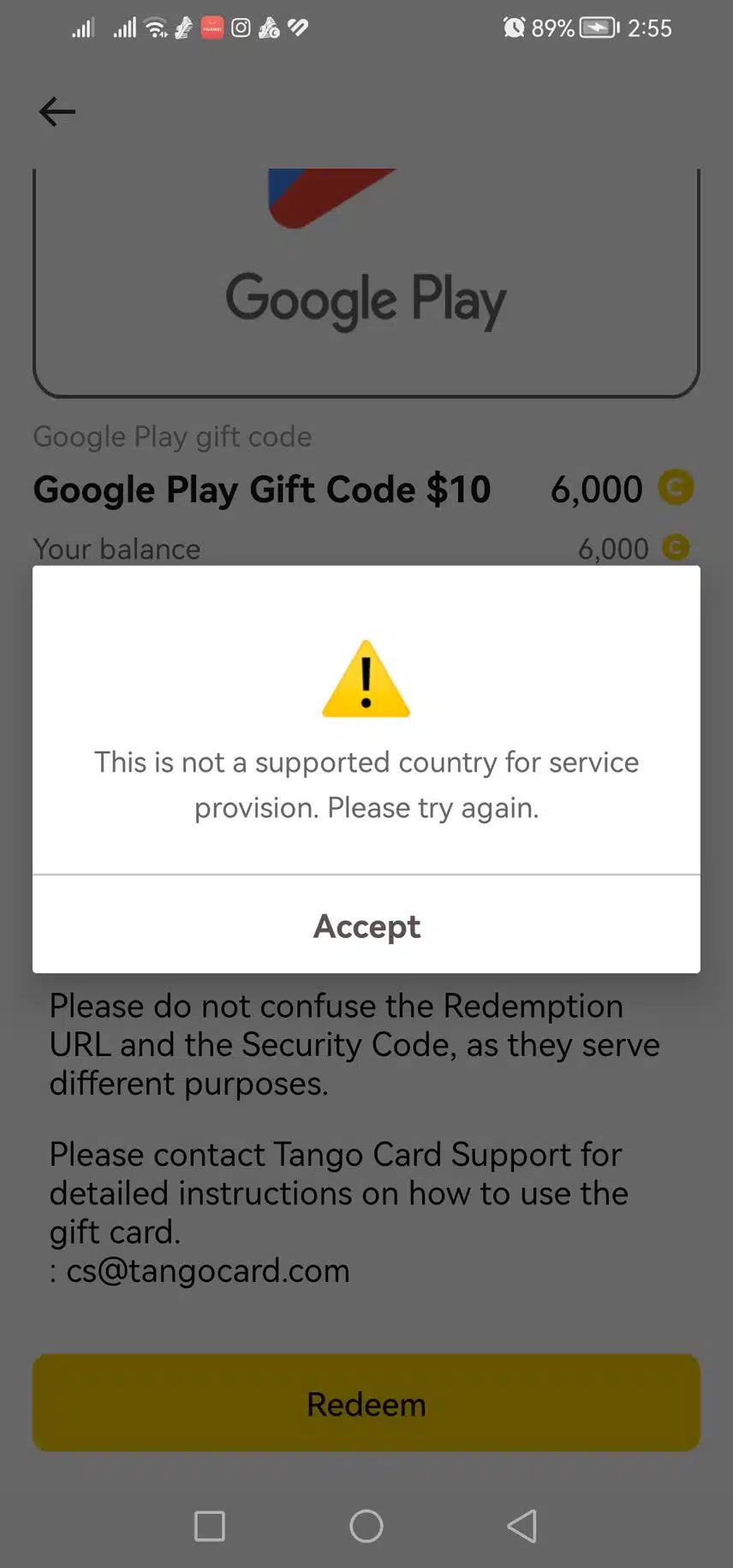Viewport: 733px width, 1568px height.
Task: Open the system home screen
Action: click(366, 1525)
